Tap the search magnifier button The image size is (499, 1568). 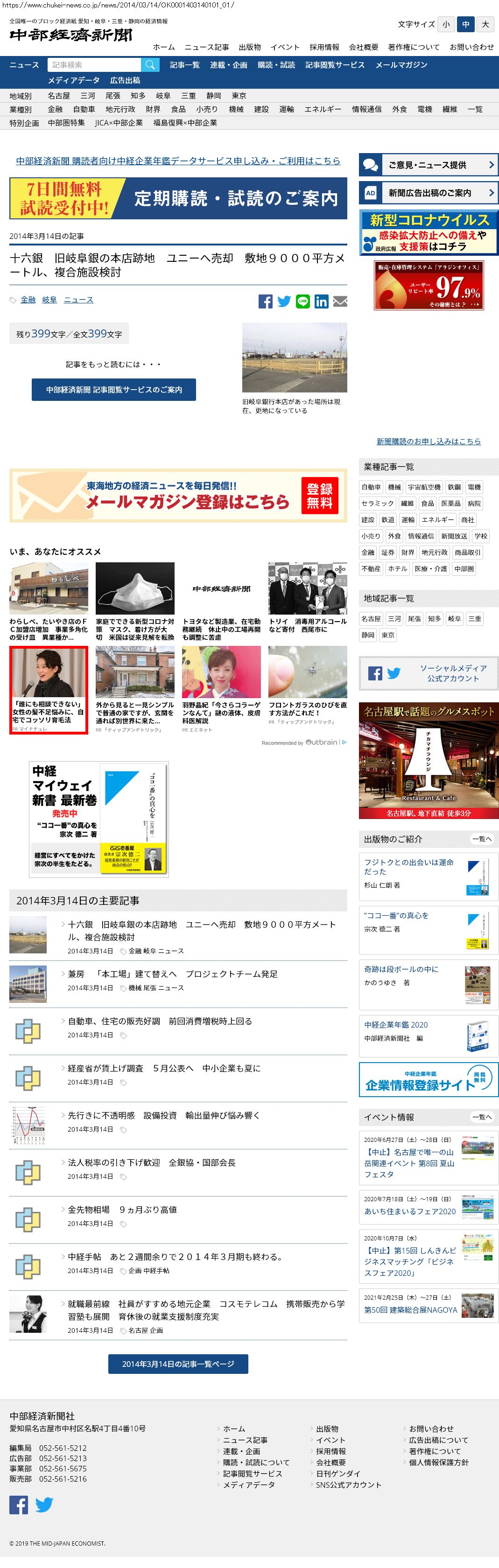click(x=150, y=64)
